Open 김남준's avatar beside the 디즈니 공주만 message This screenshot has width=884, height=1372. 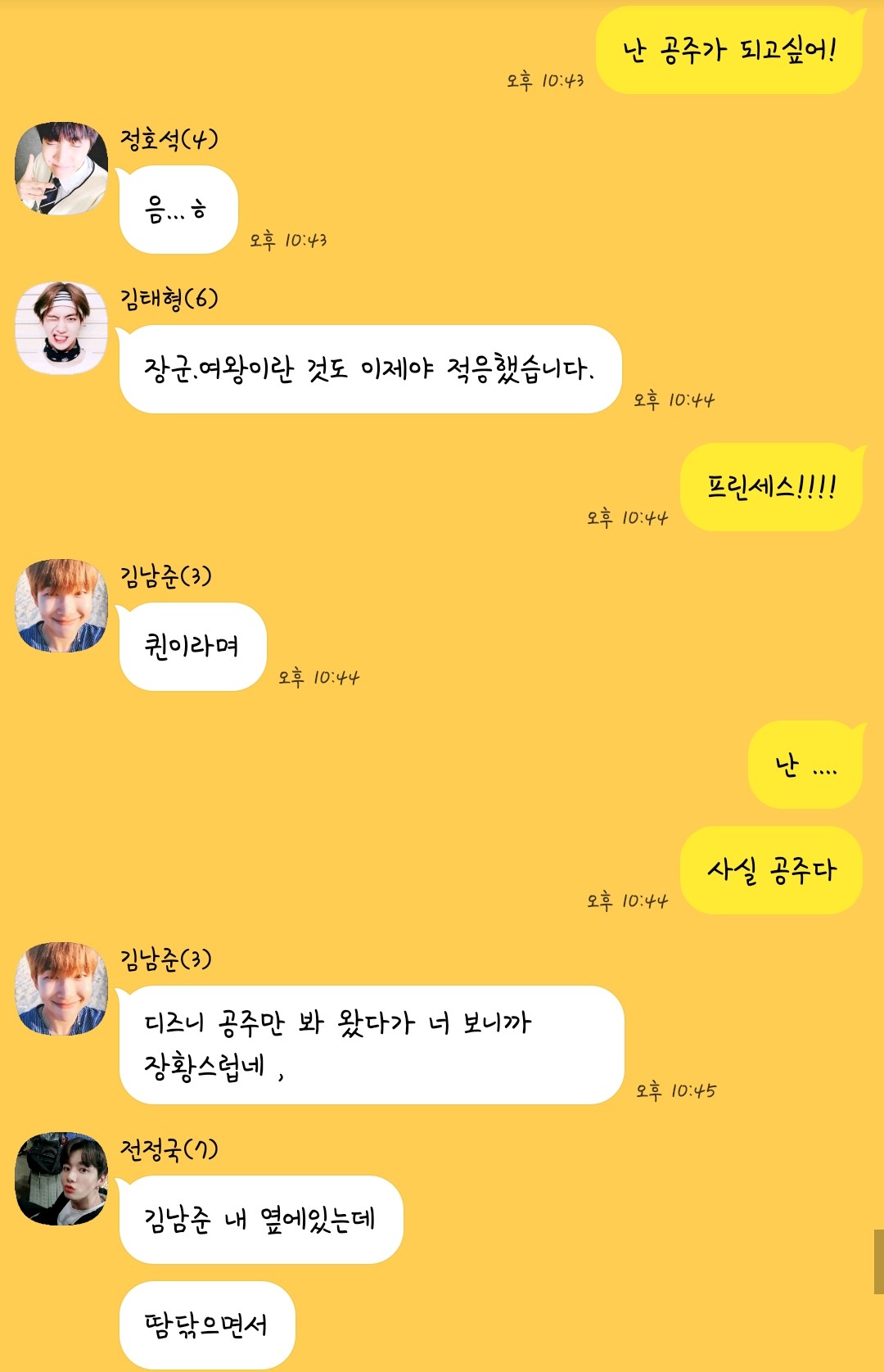click(61, 989)
